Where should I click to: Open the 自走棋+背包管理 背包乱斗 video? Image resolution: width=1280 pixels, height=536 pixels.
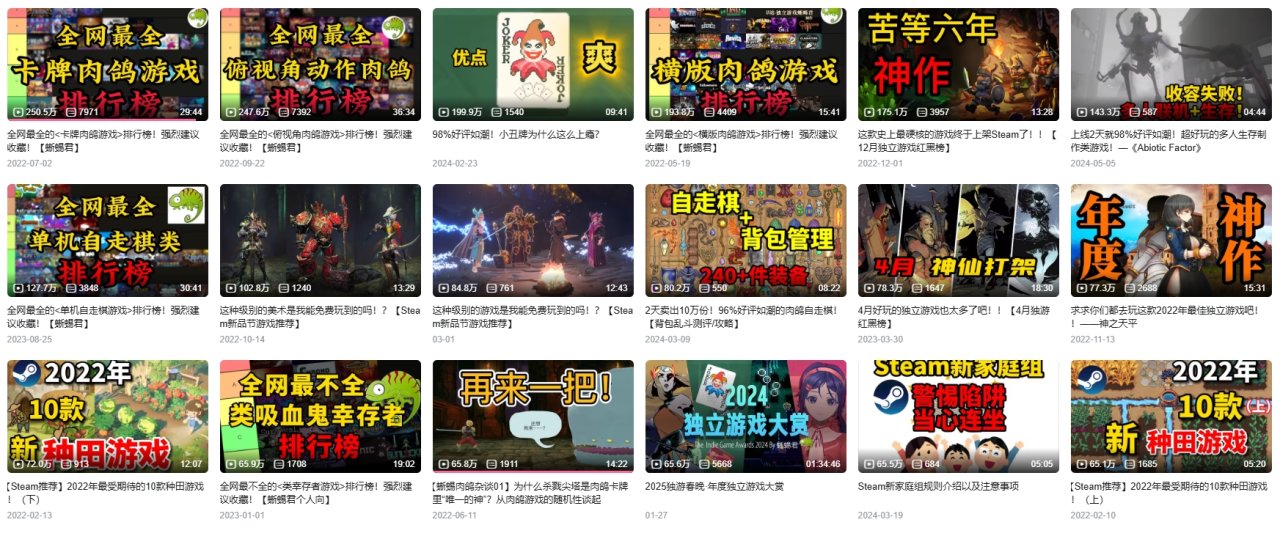(x=746, y=240)
